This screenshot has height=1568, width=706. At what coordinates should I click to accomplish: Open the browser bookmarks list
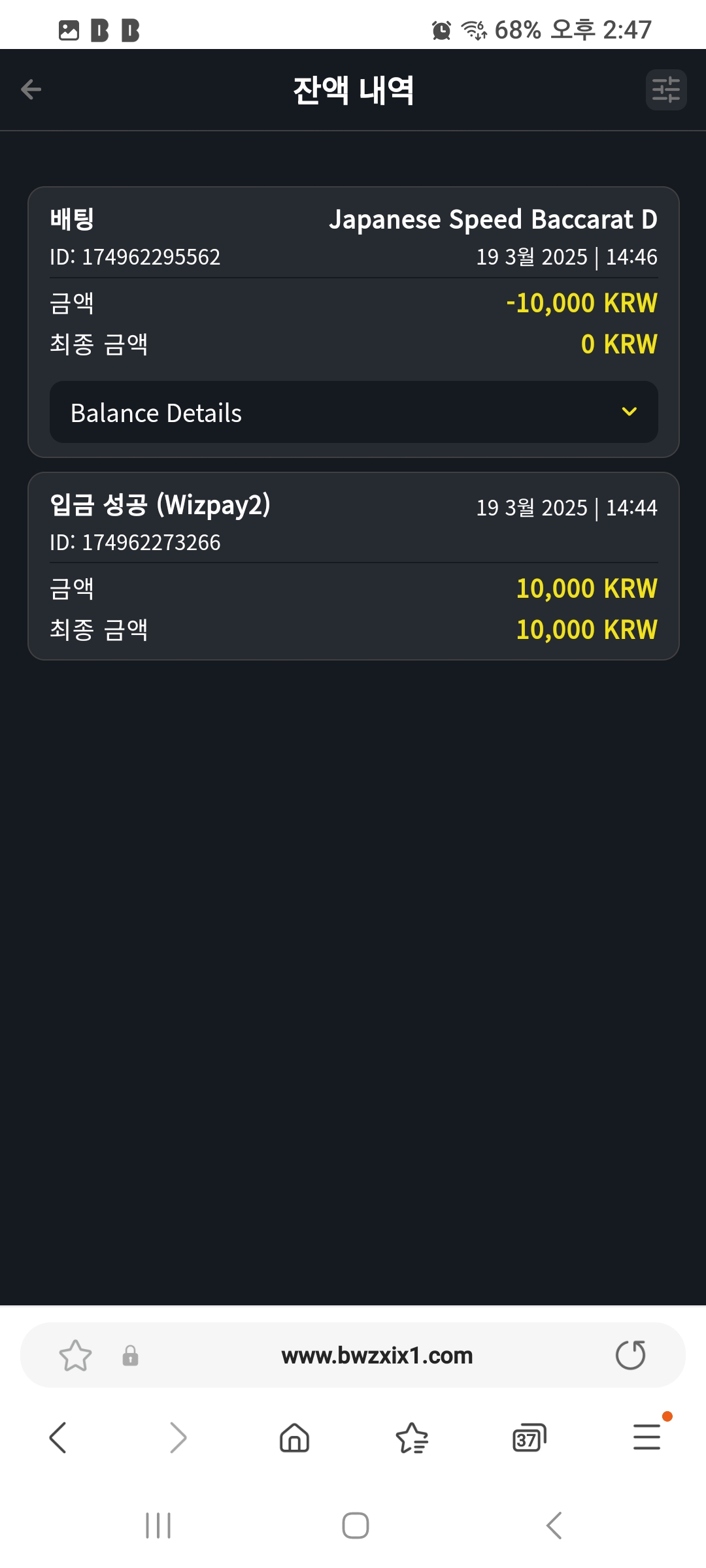point(412,1437)
